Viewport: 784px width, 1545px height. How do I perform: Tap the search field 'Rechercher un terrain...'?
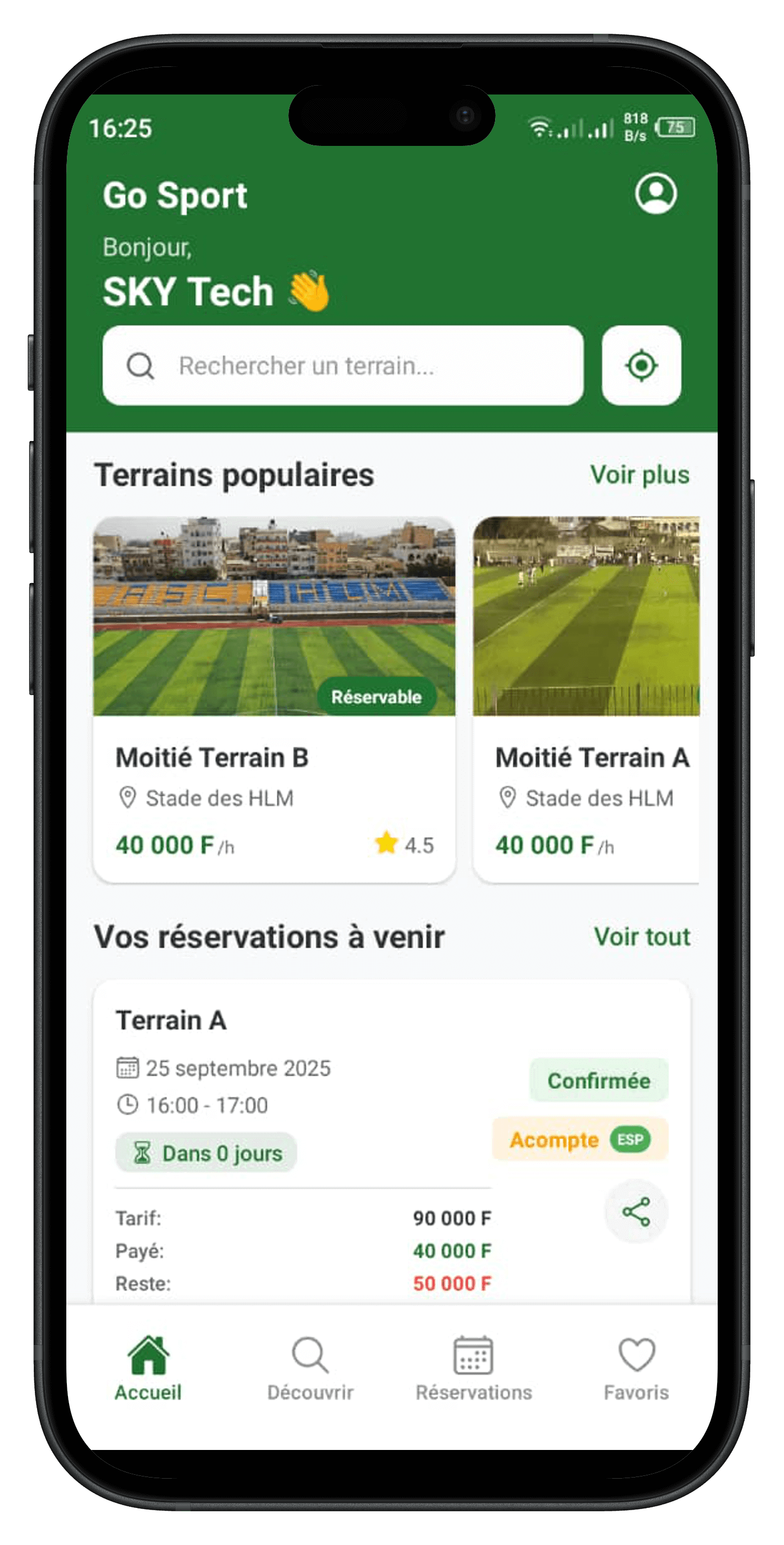tap(343, 365)
